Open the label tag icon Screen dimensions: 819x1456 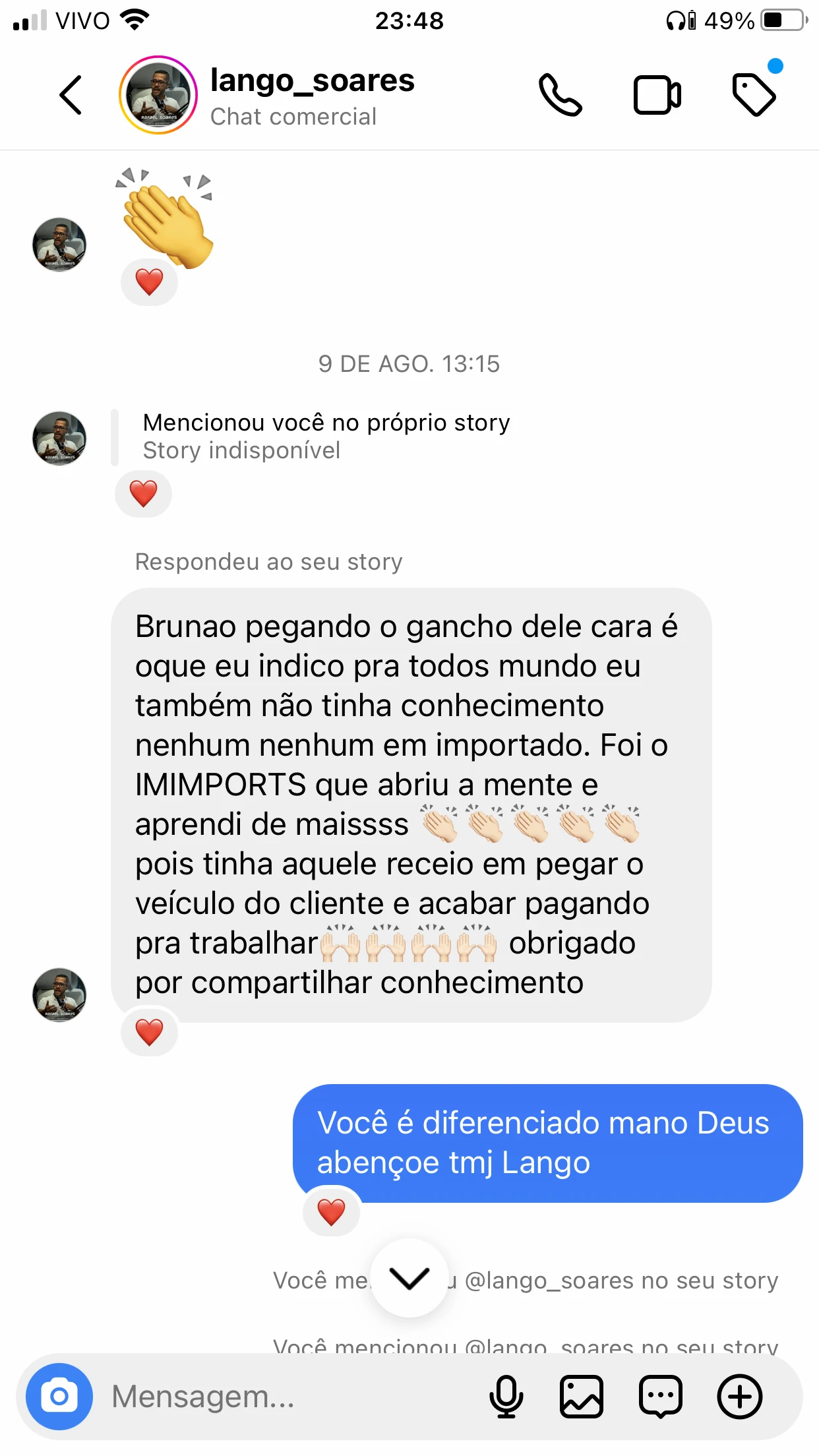pos(754,95)
